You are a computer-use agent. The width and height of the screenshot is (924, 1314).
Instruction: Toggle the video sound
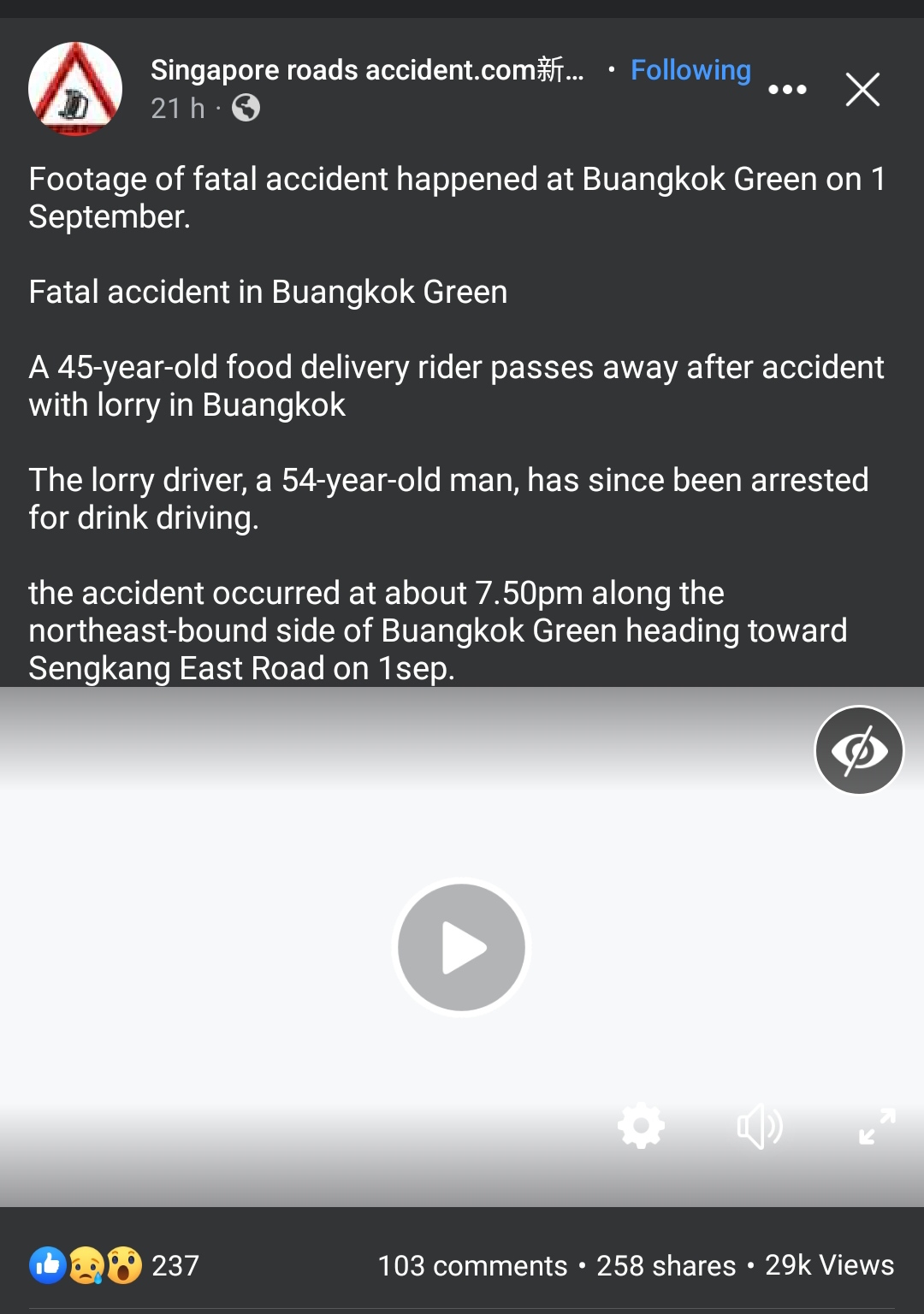click(759, 1126)
